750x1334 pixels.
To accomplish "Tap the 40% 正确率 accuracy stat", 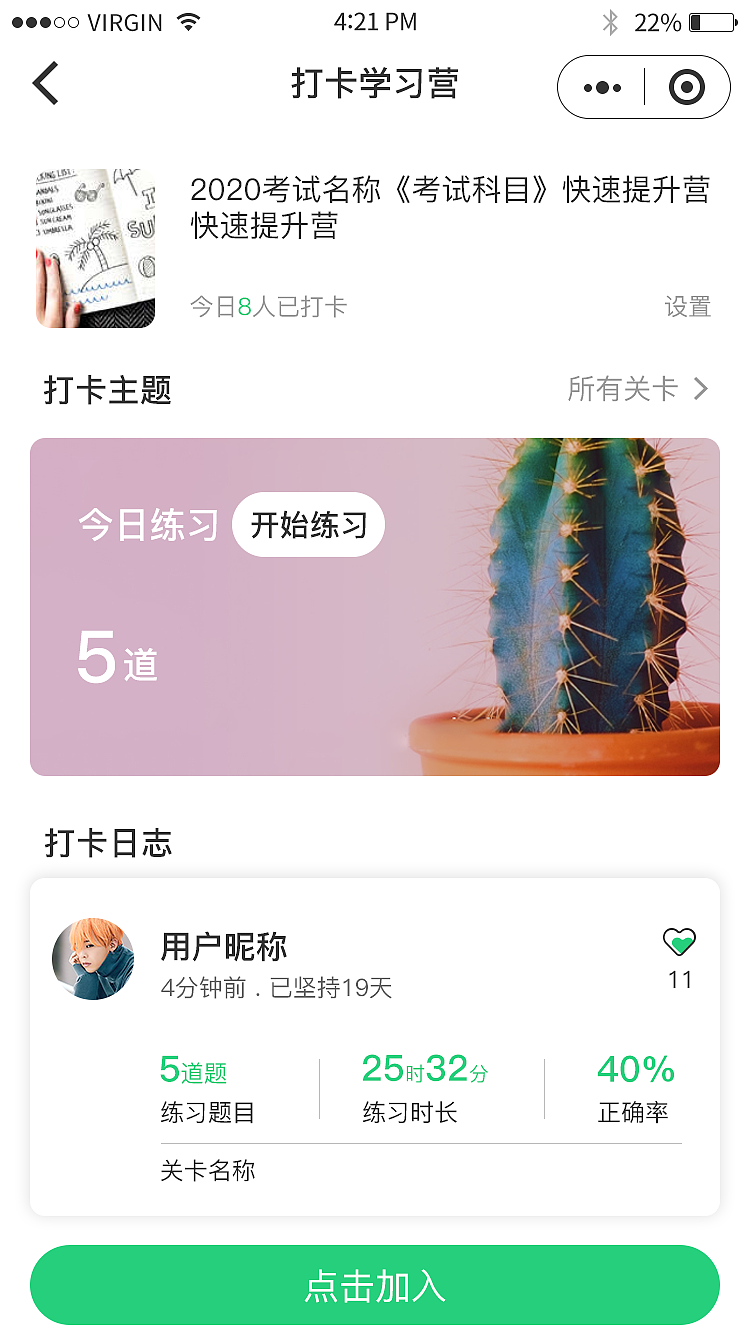I will click(x=634, y=1087).
